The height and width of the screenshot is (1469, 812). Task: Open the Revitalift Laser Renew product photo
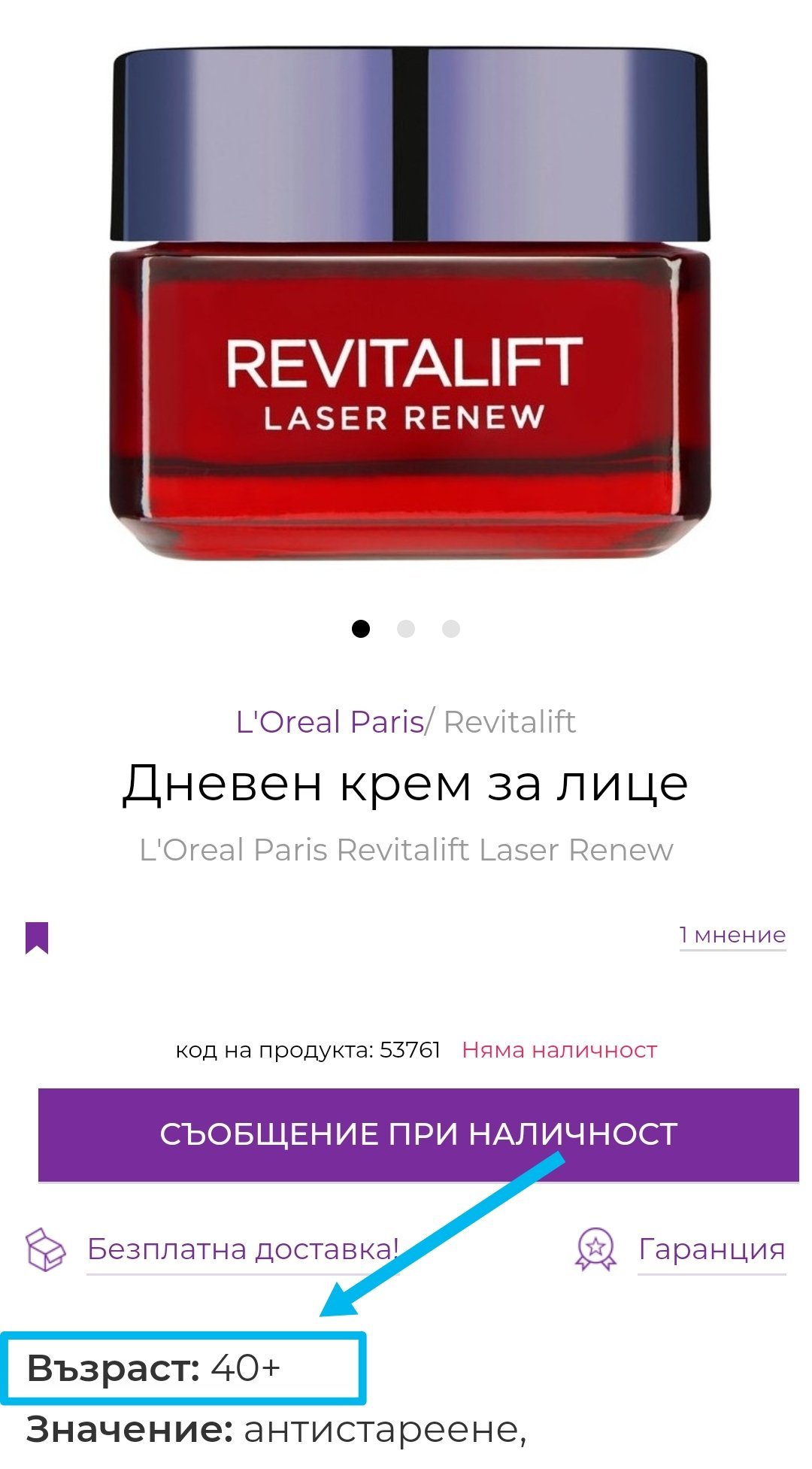point(410,301)
